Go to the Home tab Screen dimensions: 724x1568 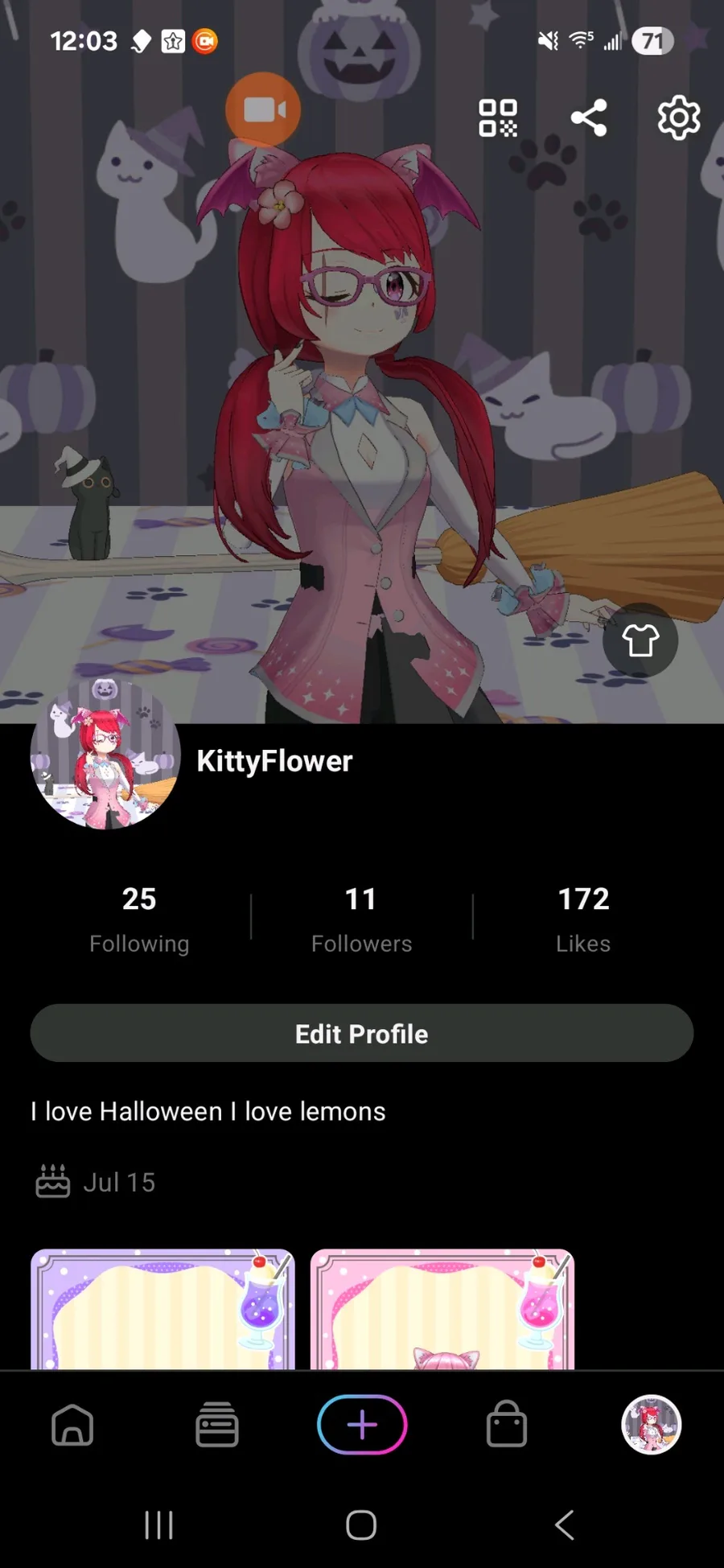click(72, 1425)
